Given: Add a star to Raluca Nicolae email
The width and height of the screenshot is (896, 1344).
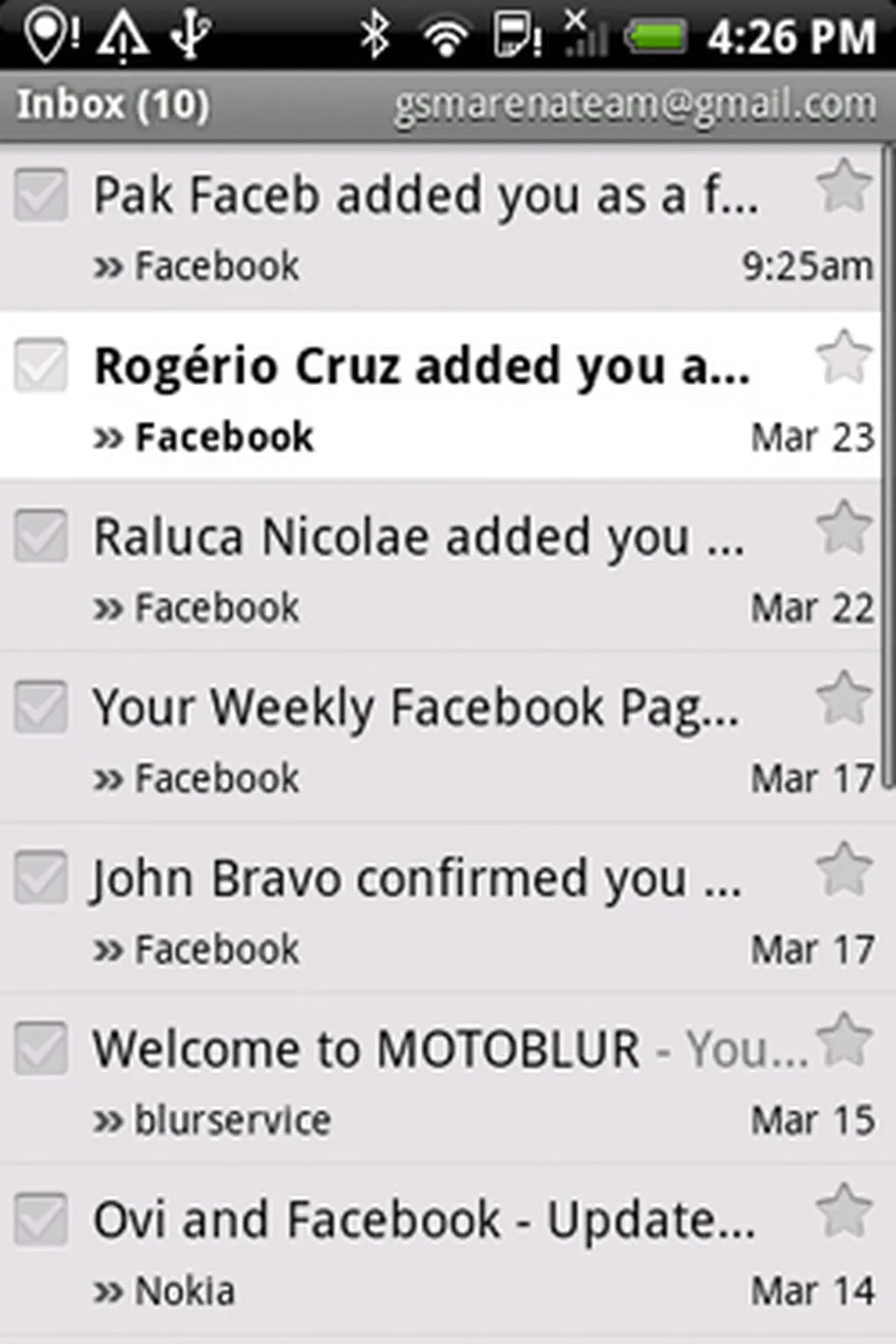Looking at the screenshot, I should pos(844,527).
